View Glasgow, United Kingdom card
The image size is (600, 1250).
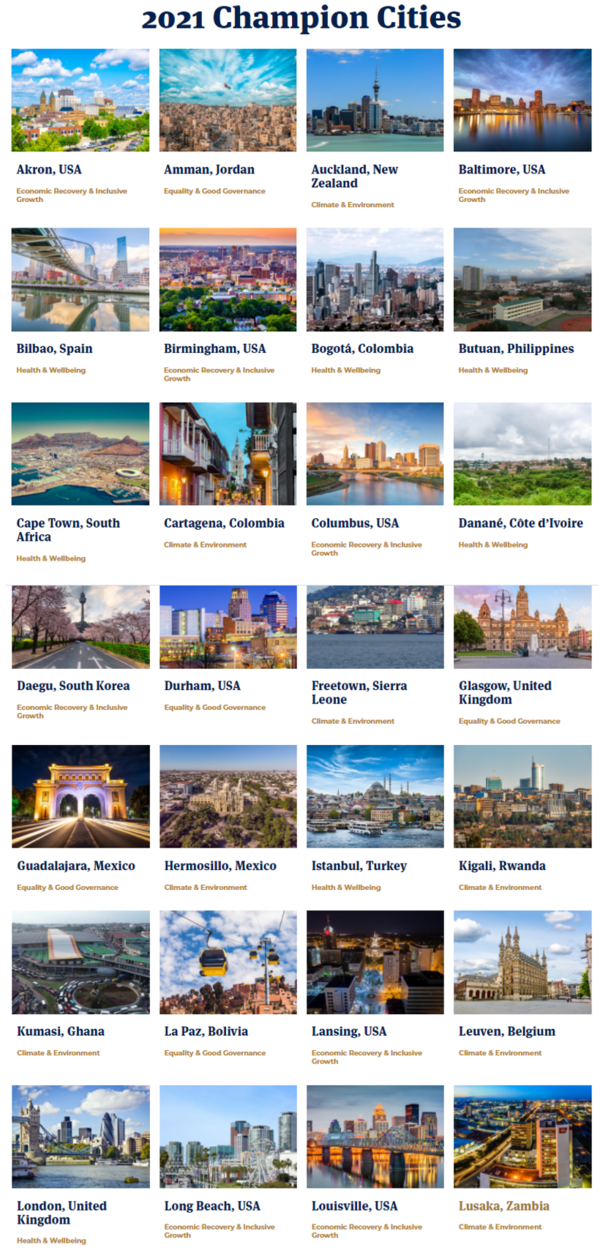tap(522, 627)
